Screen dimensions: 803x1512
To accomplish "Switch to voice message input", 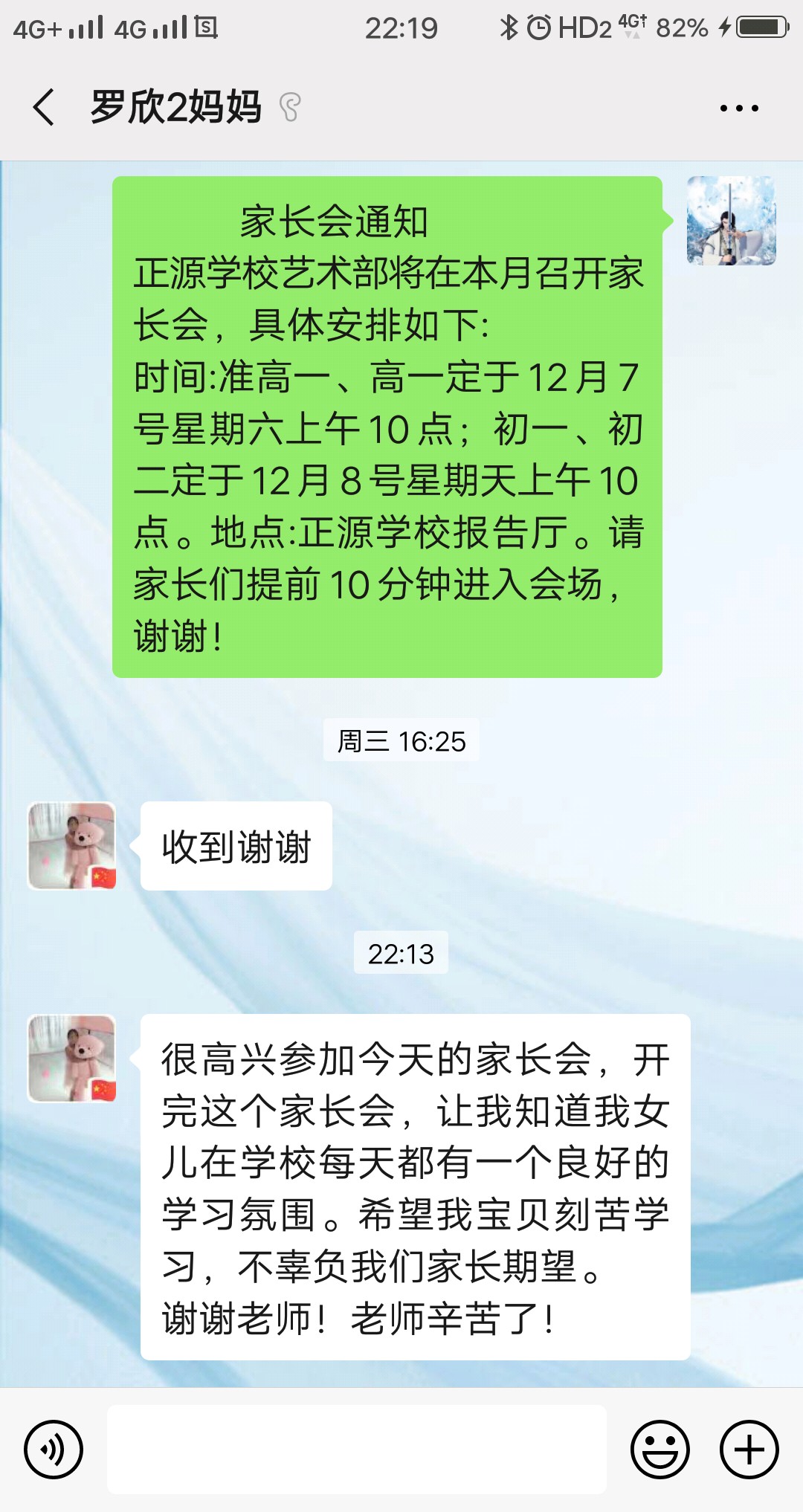I will click(x=54, y=1449).
